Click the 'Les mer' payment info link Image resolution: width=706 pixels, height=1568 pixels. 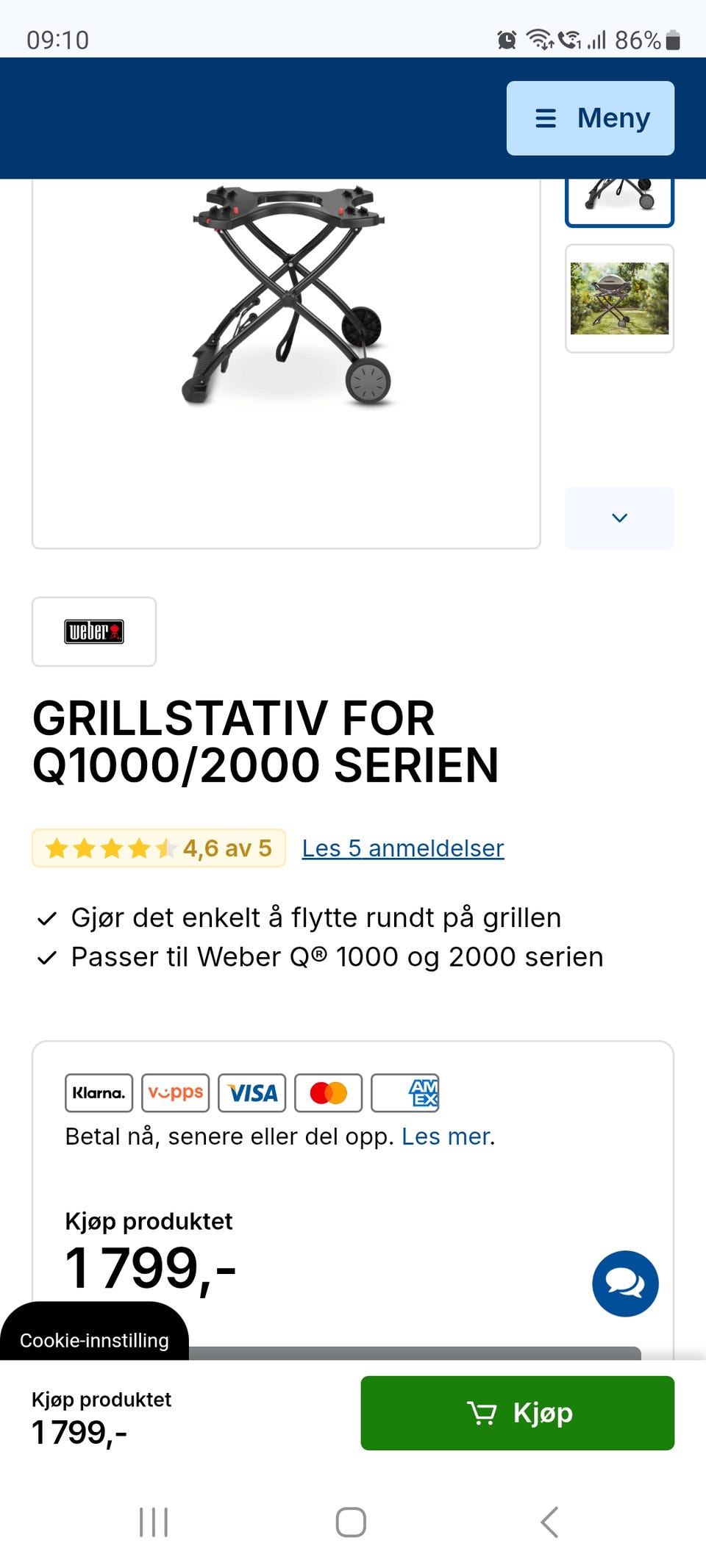(444, 1136)
